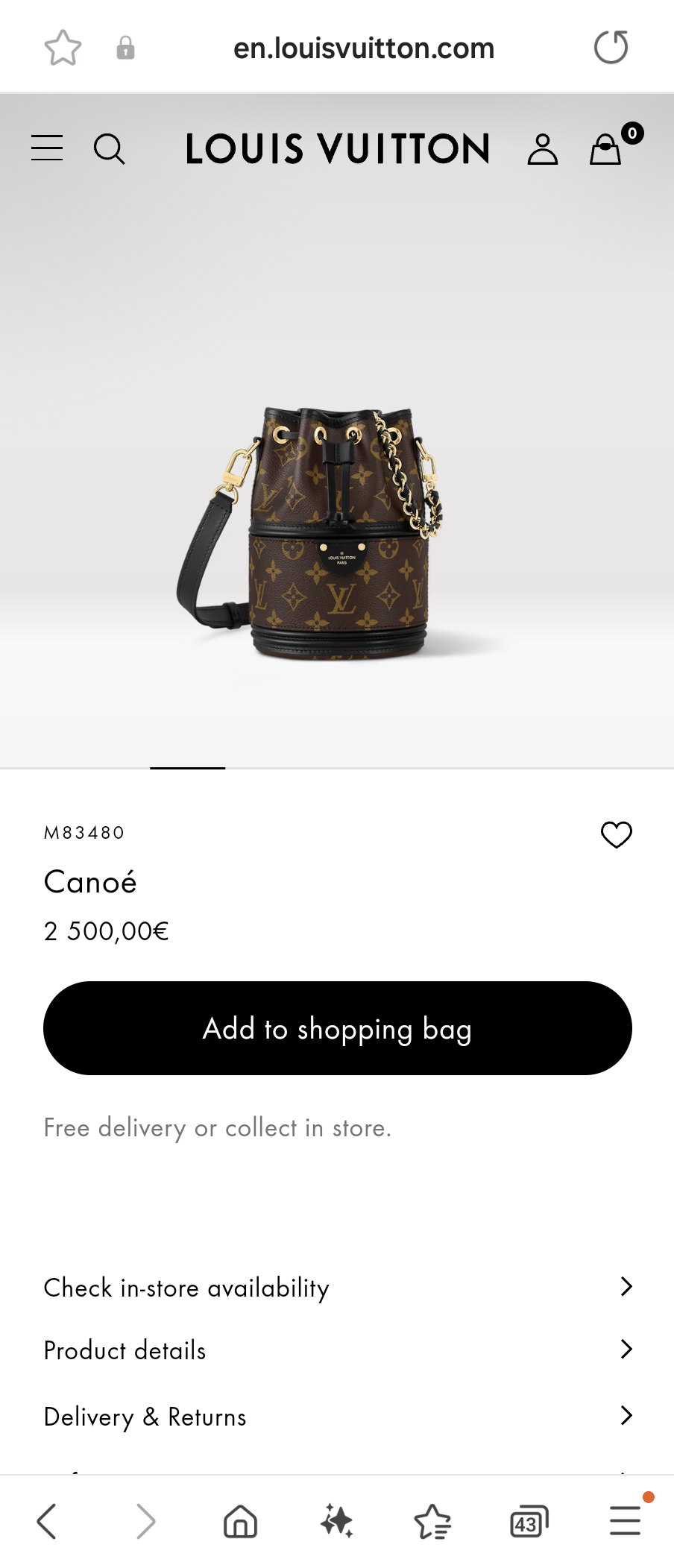Tap the lock icon in the address bar

click(x=125, y=47)
